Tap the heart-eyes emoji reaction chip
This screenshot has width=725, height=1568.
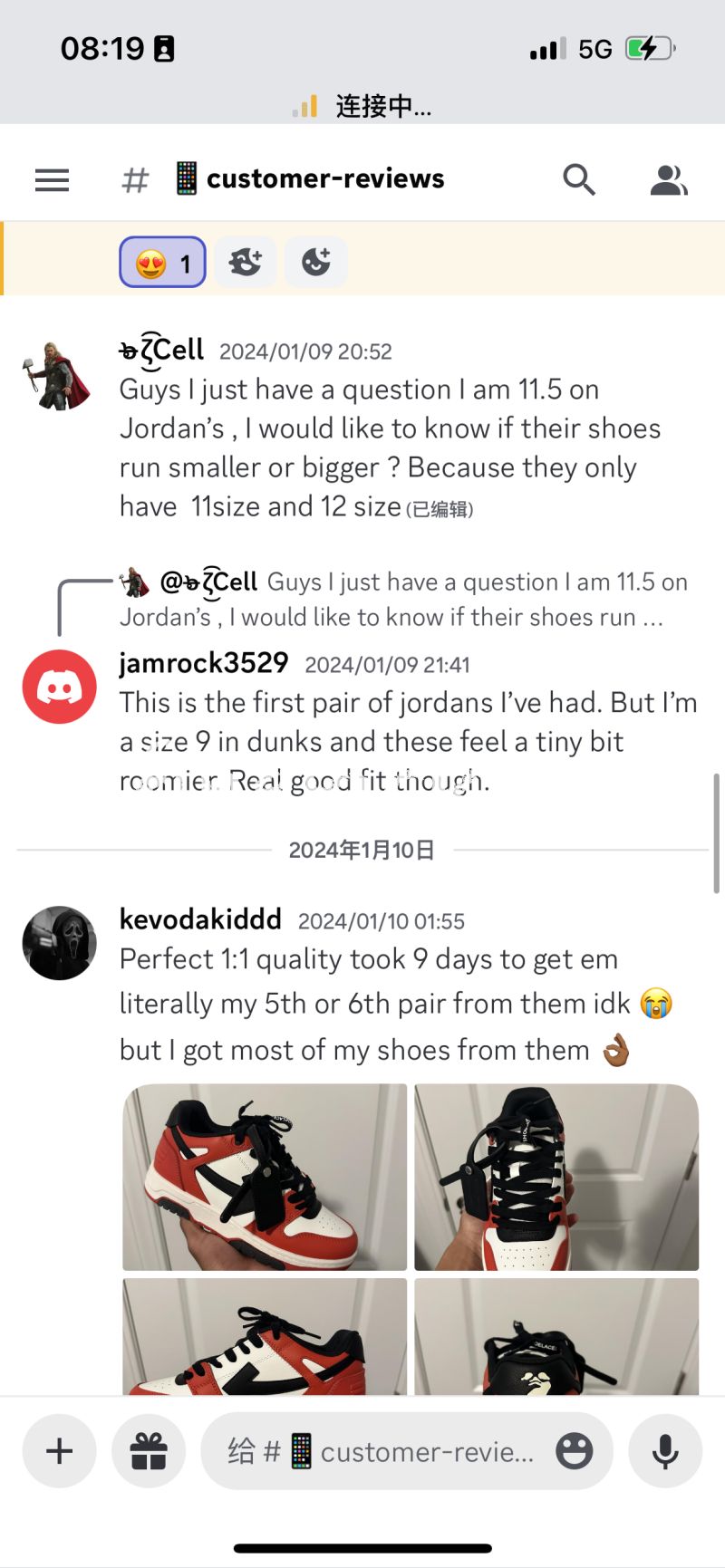click(163, 263)
